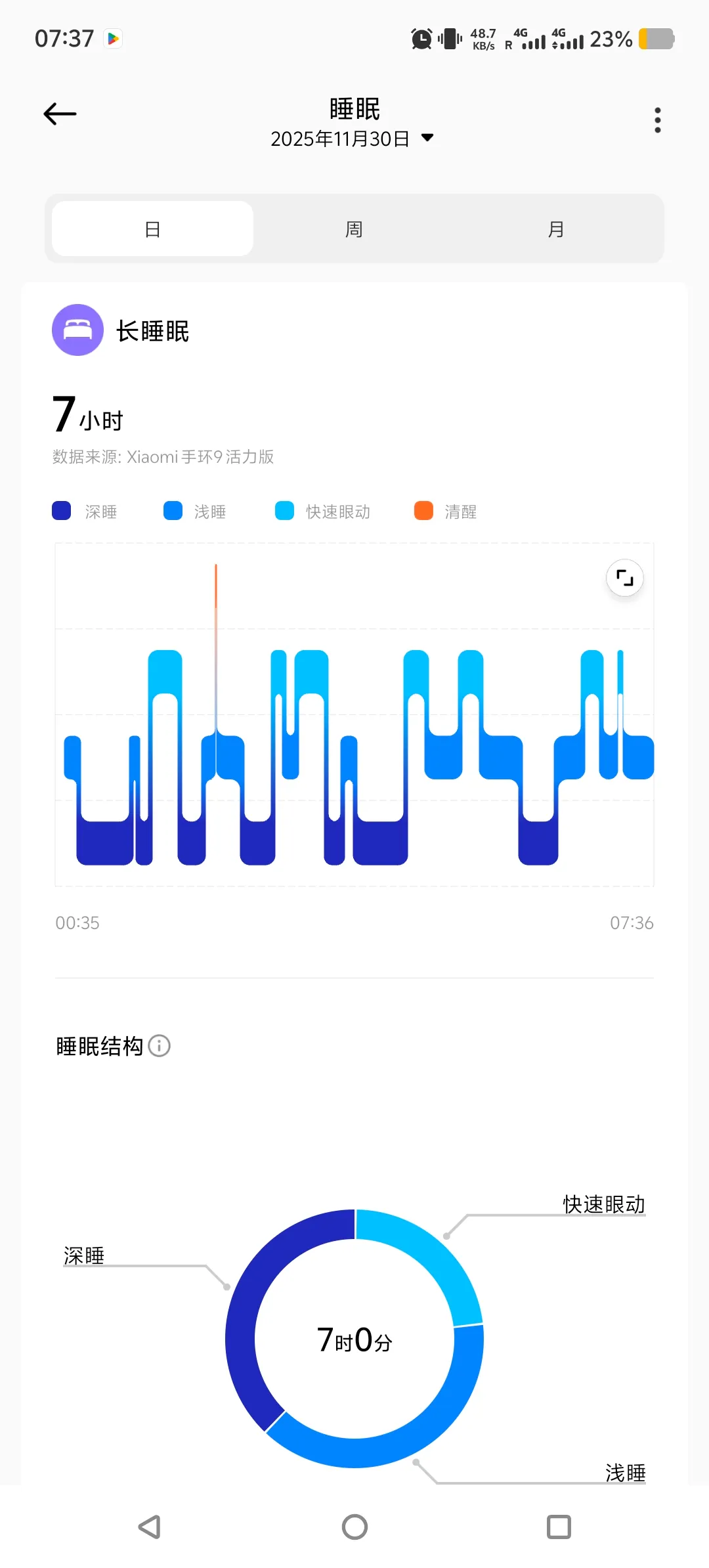Image resolution: width=709 pixels, height=1568 pixels.
Task: Switch to the 月 (month) tab
Action: [555, 229]
